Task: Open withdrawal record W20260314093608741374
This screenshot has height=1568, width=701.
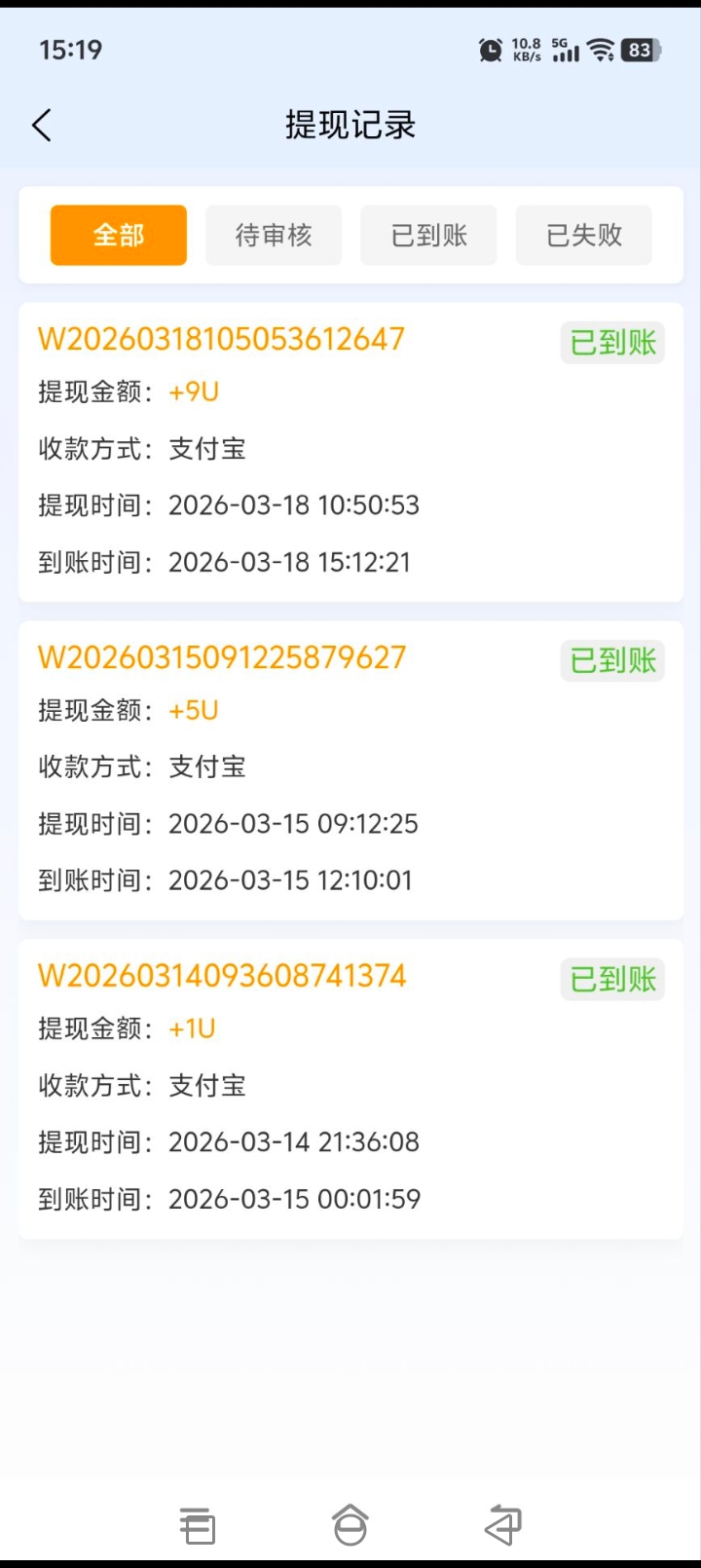Action: pyautogui.click(x=221, y=977)
